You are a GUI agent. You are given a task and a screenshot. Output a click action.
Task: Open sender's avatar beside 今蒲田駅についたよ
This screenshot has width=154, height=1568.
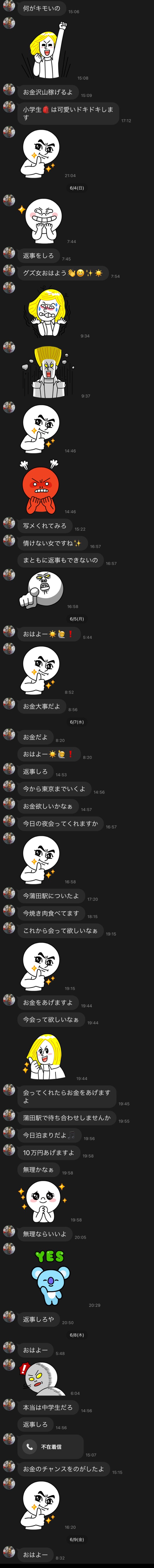pos(9,894)
